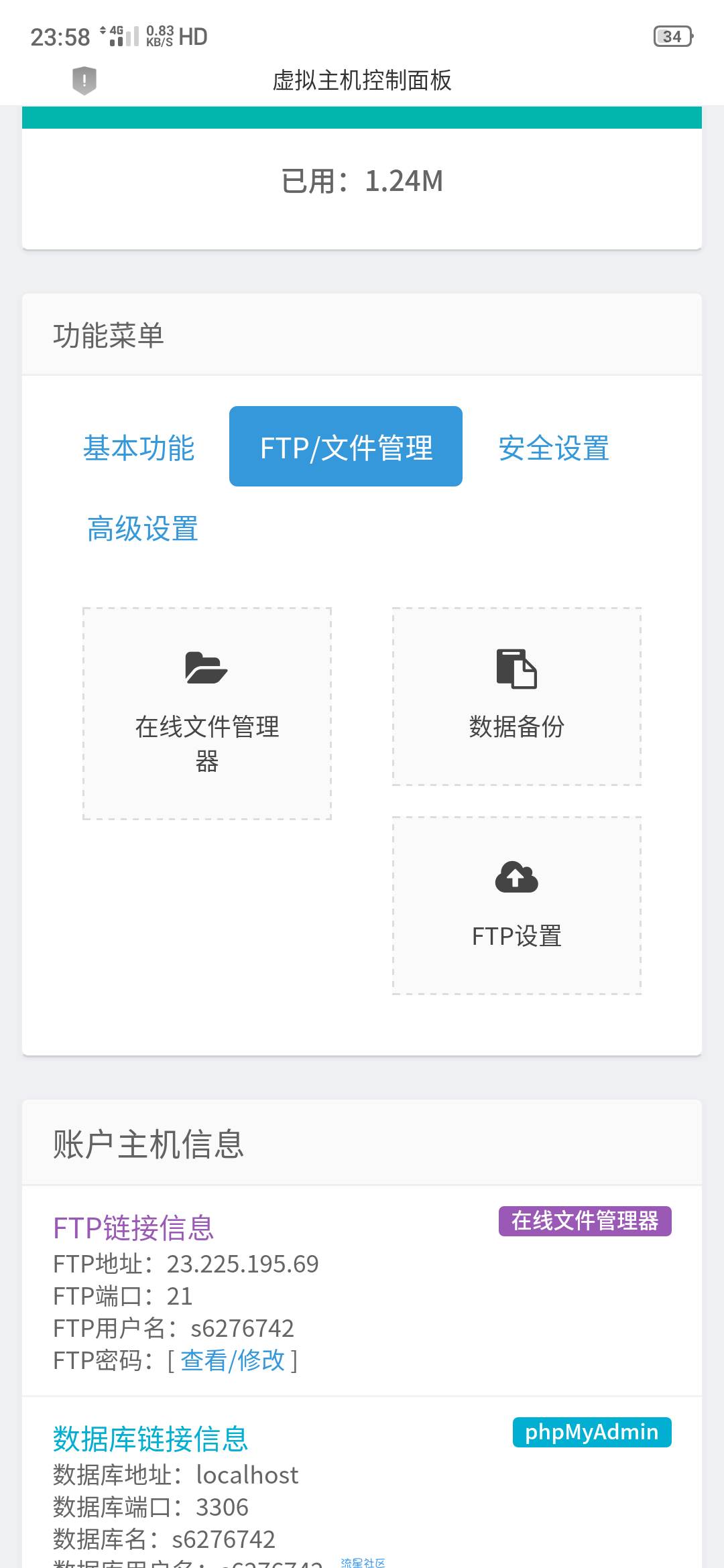Tap the 查看/修改 FTP password link
Image resolution: width=724 pixels, height=1568 pixels.
pyautogui.click(x=233, y=1360)
